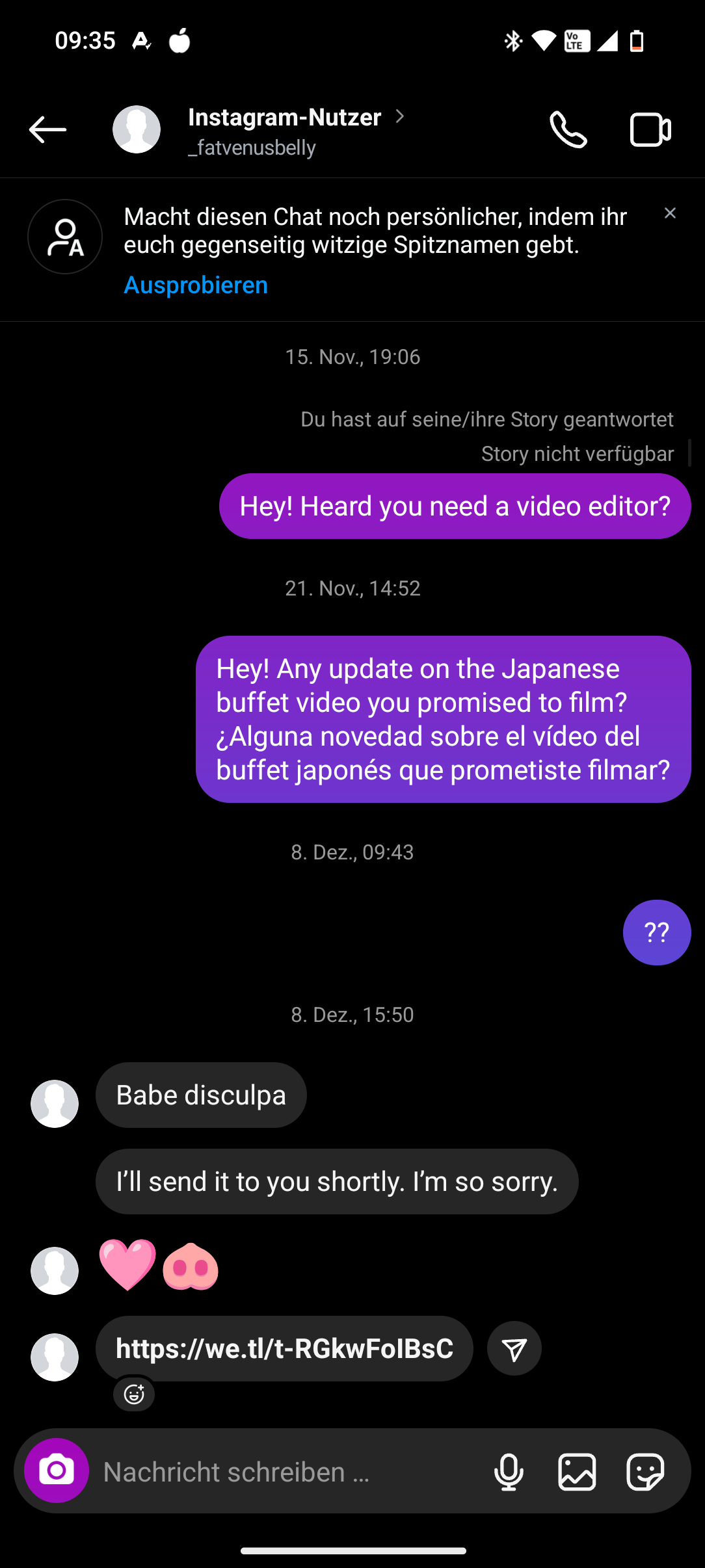Pick a photo from gallery
Image resolution: width=705 pixels, height=1568 pixels.
[577, 1472]
